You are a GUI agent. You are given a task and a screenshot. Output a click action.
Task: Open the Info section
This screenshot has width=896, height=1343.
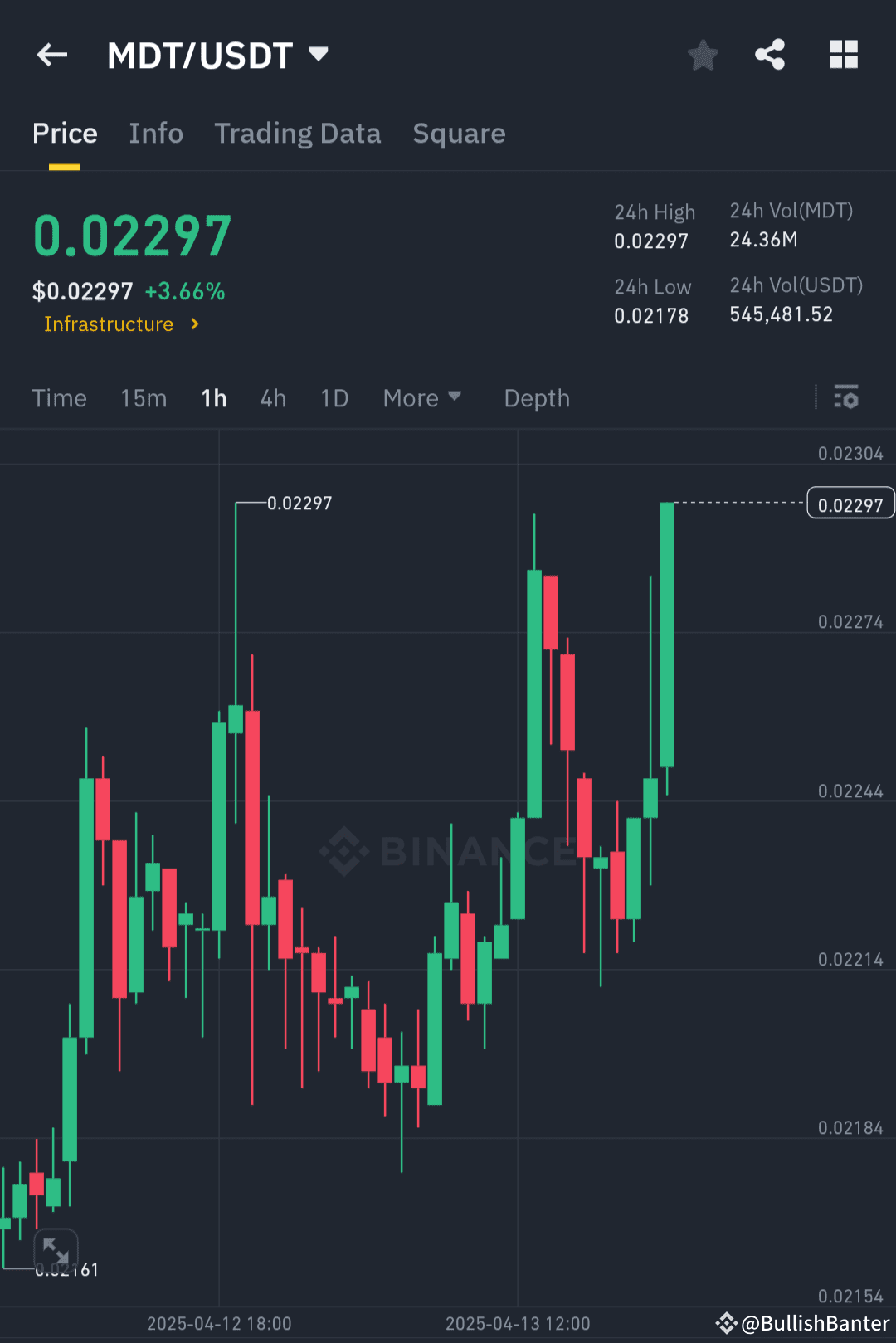pyautogui.click(x=156, y=134)
